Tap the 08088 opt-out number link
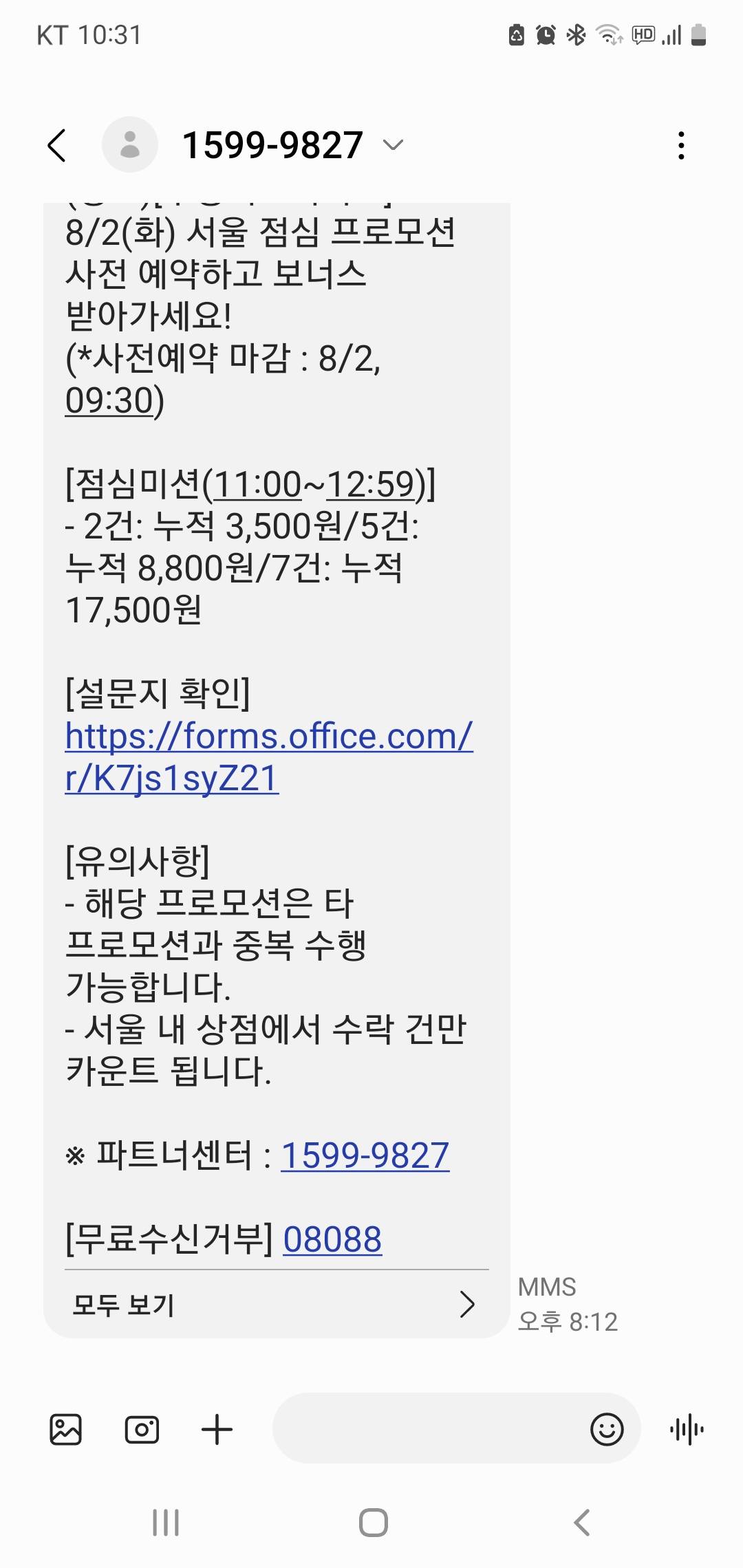This screenshot has width=743, height=1568. (x=332, y=1239)
